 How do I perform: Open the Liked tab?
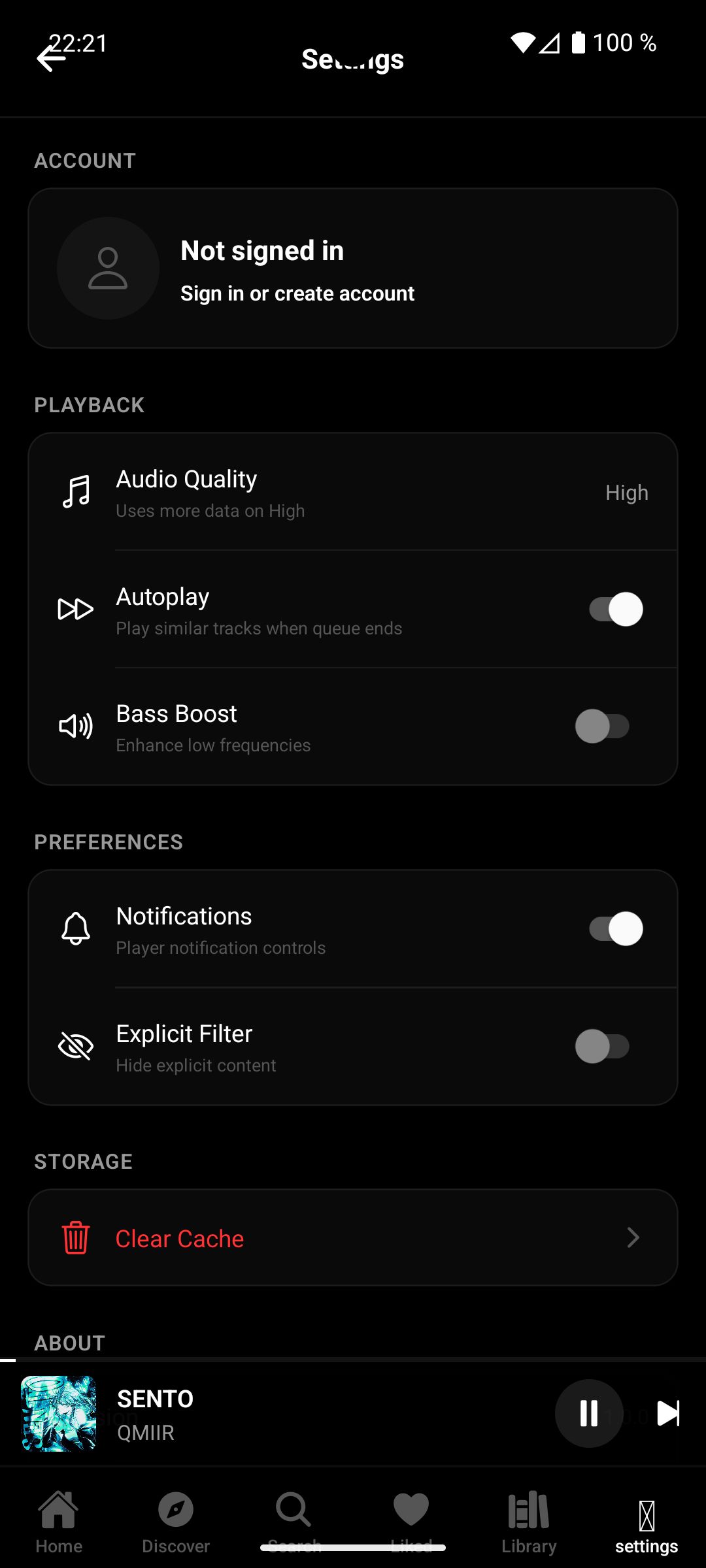411,1519
